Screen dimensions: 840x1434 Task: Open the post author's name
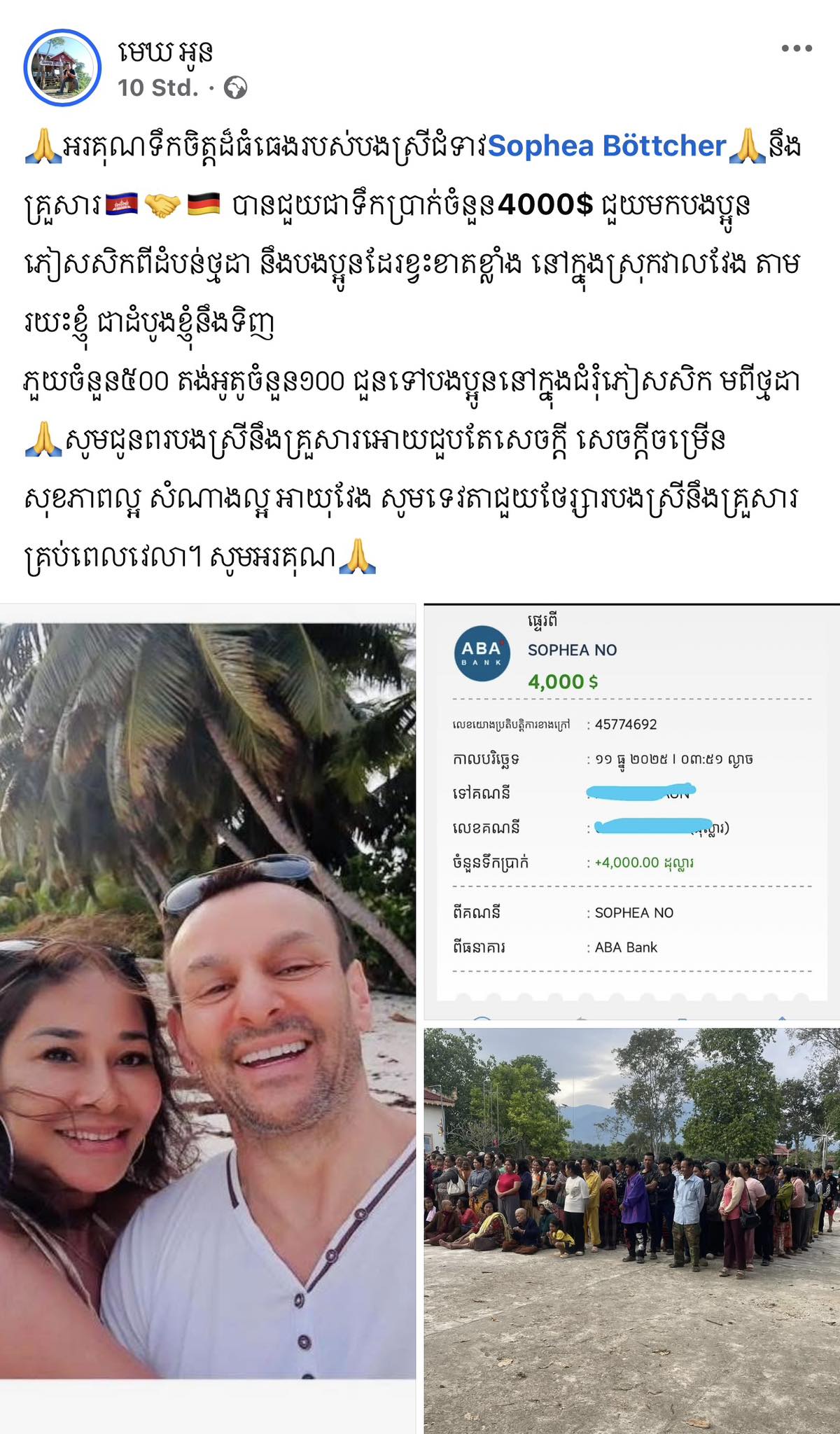point(165,52)
